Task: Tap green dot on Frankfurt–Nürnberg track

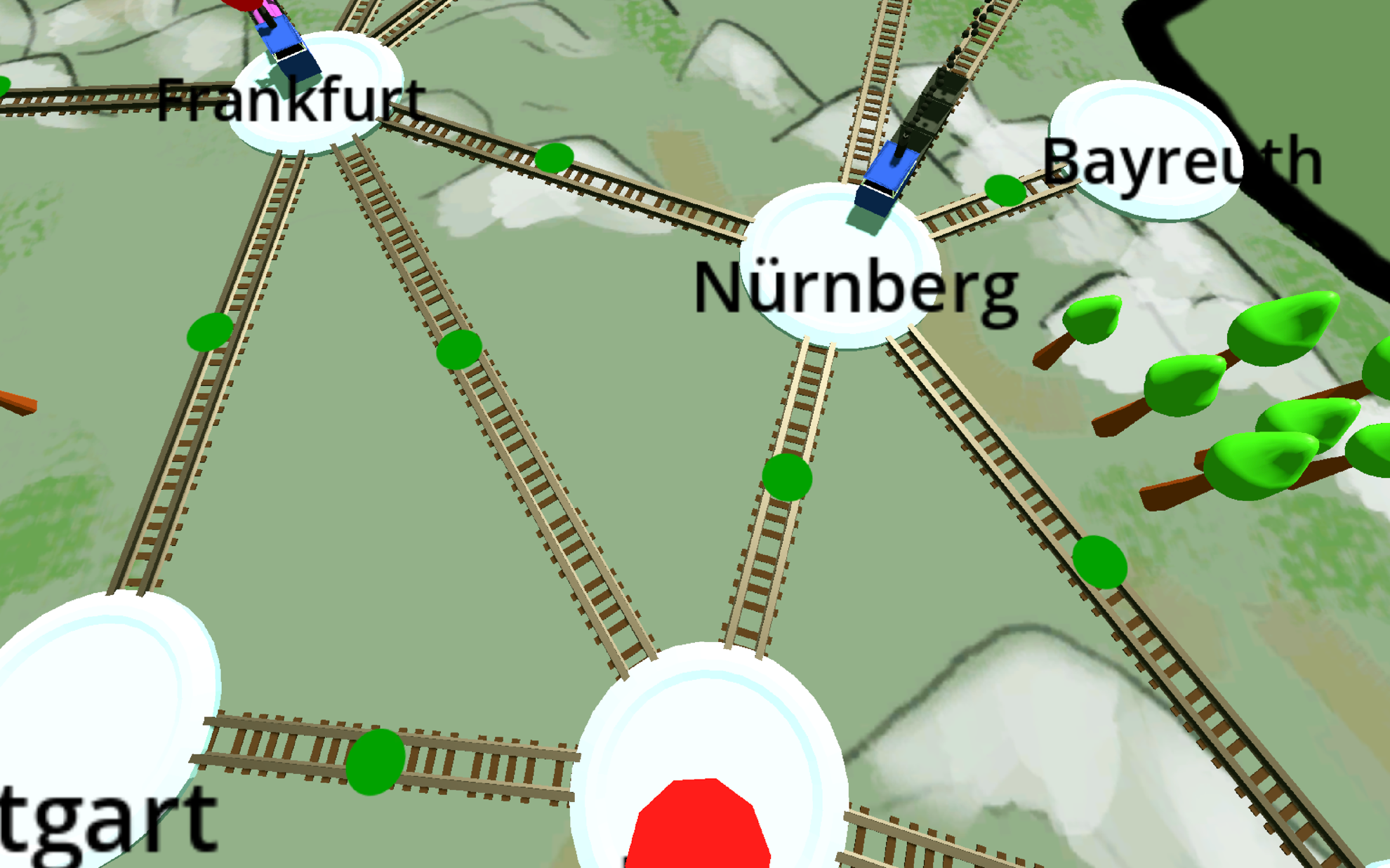Action: pyautogui.click(x=554, y=157)
